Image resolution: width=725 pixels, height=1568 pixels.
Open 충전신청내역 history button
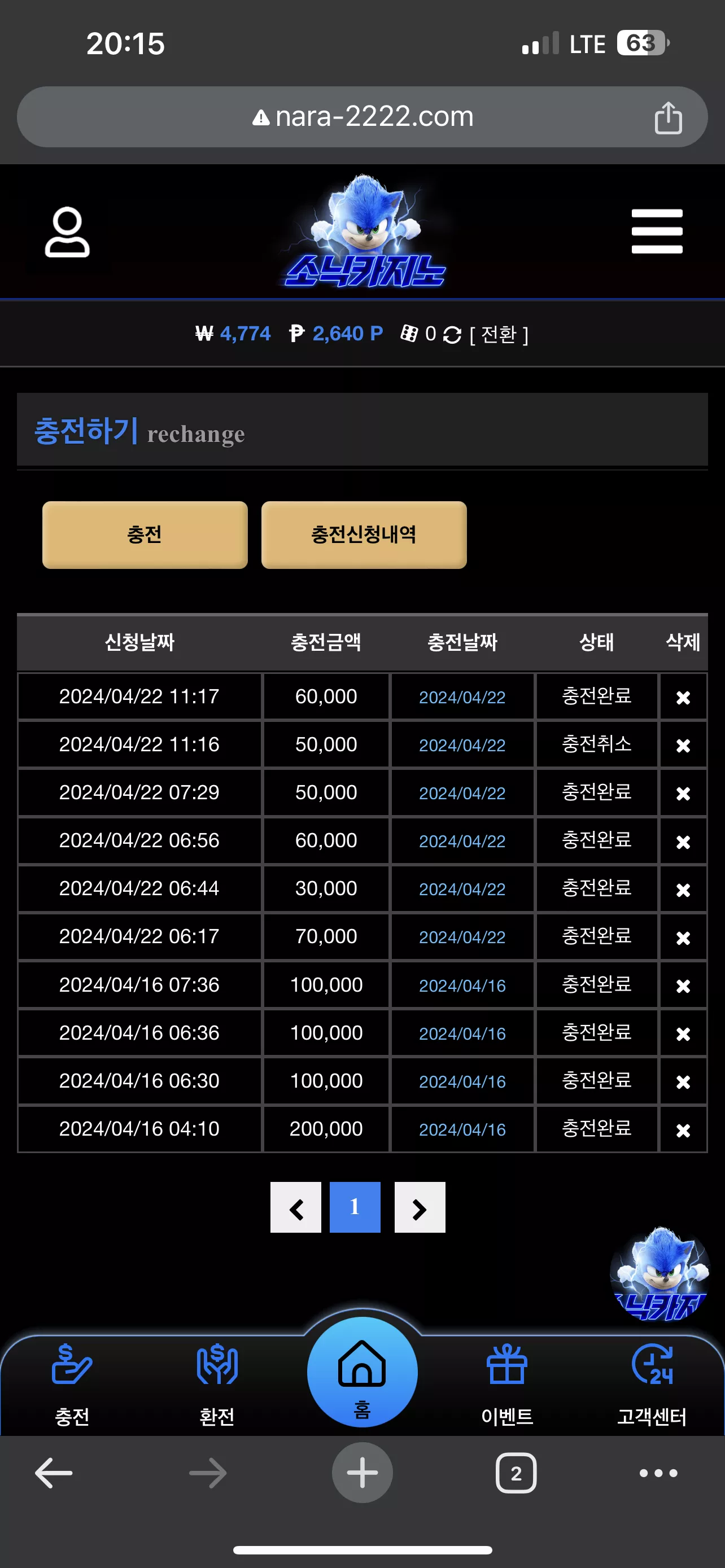tap(364, 535)
